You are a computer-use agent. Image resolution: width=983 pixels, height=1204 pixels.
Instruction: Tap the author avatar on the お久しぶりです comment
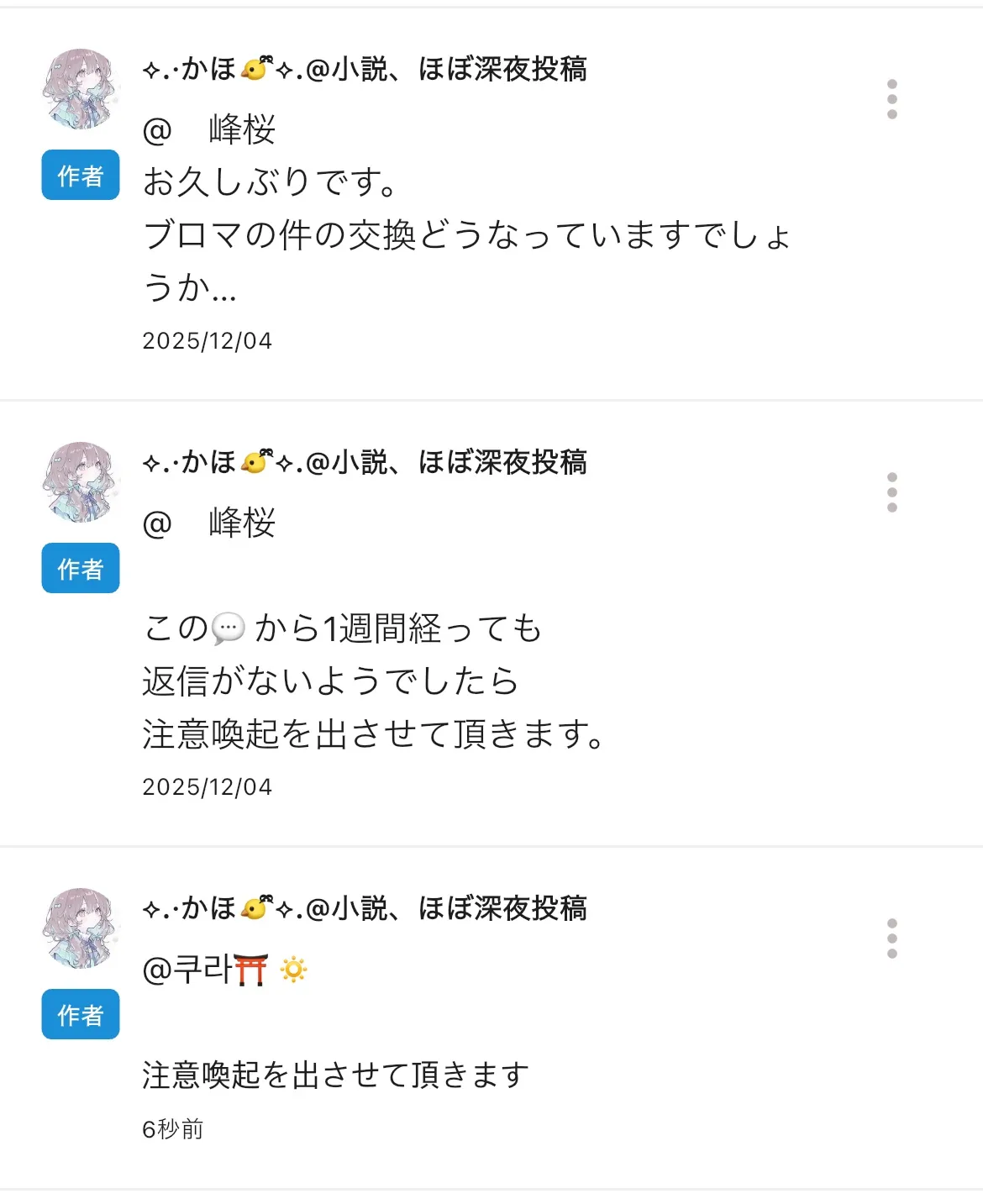(81, 89)
